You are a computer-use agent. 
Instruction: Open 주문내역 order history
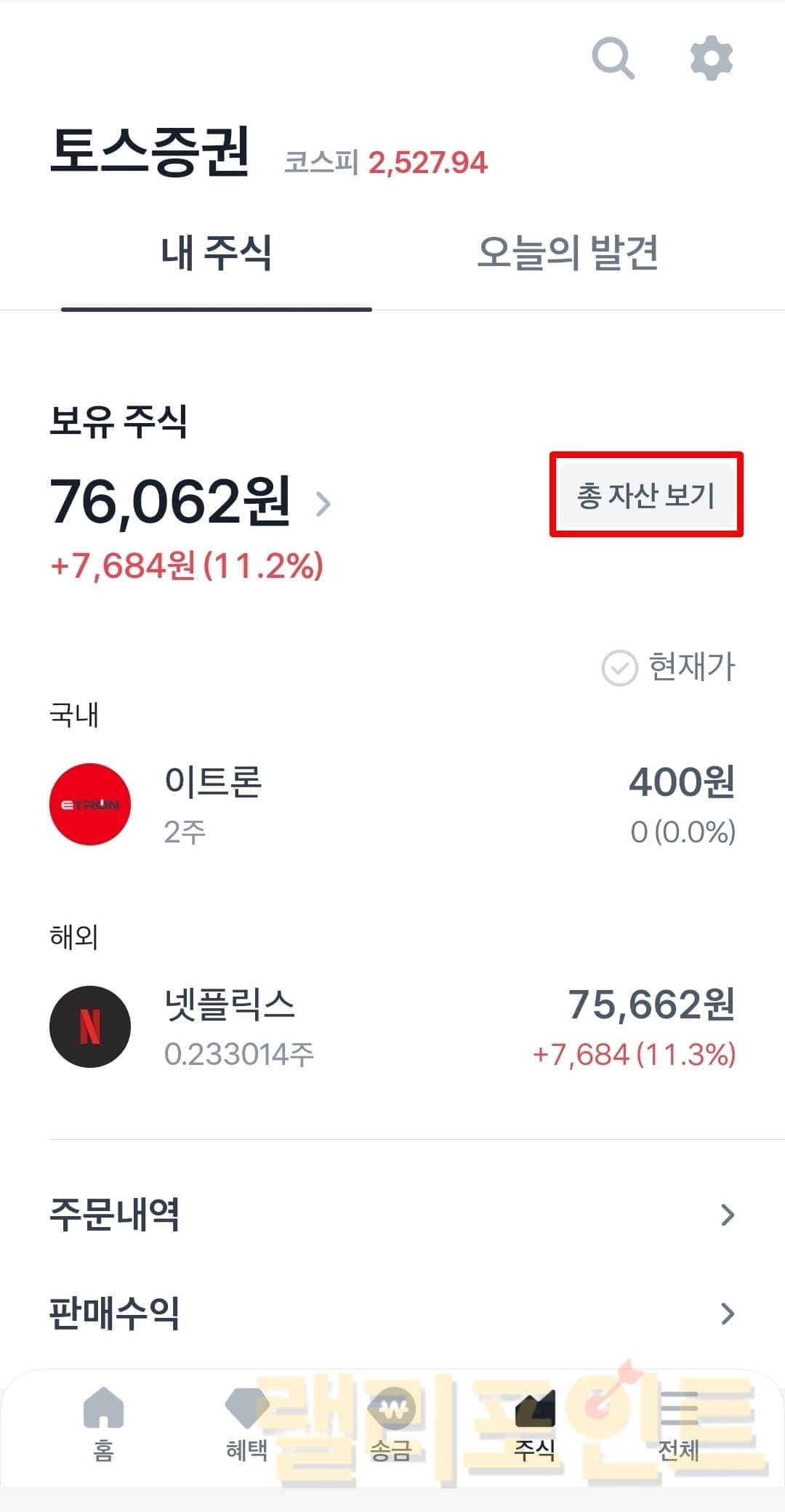click(x=392, y=1214)
